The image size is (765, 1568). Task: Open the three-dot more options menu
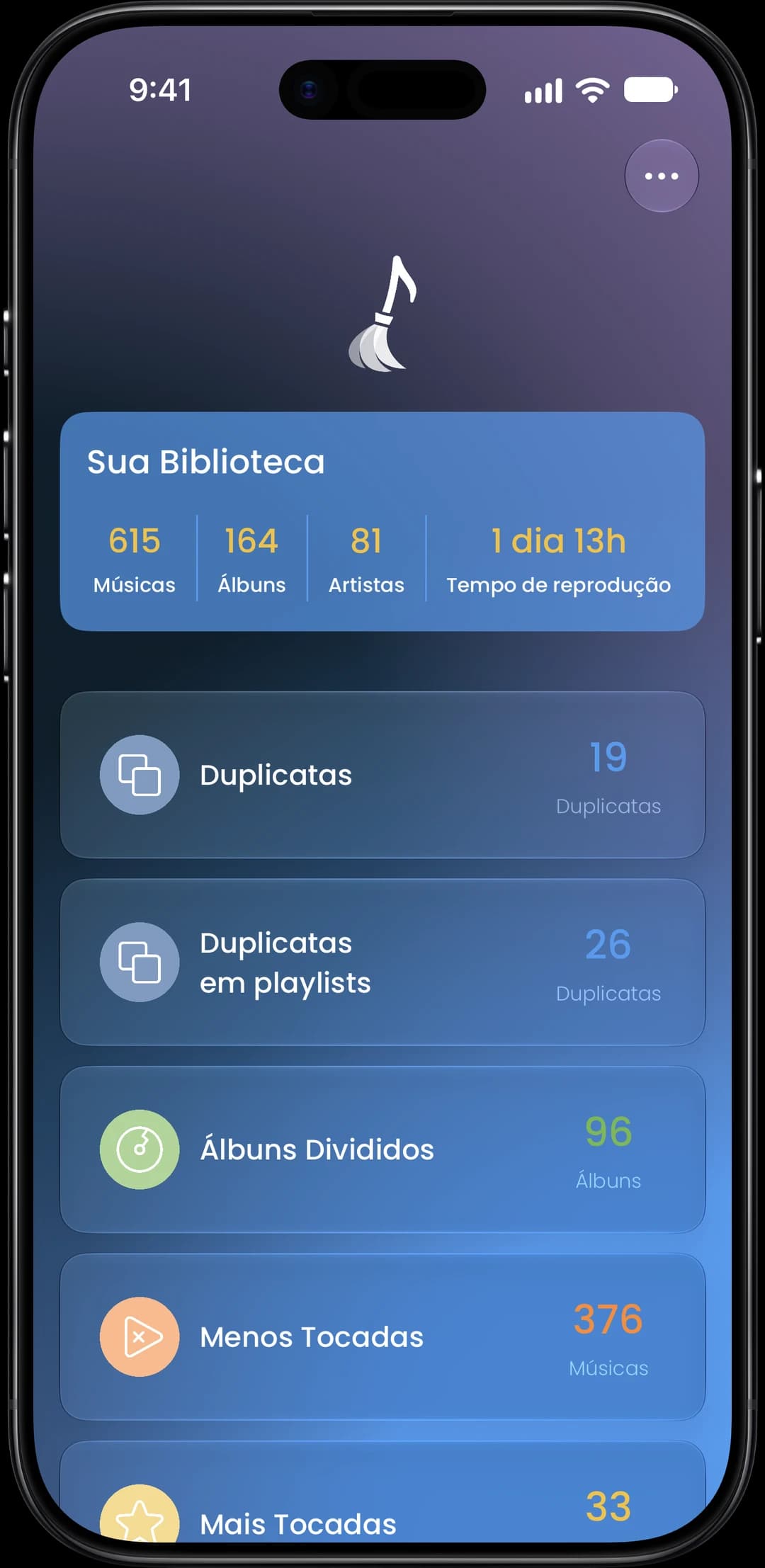(x=661, y=176)
